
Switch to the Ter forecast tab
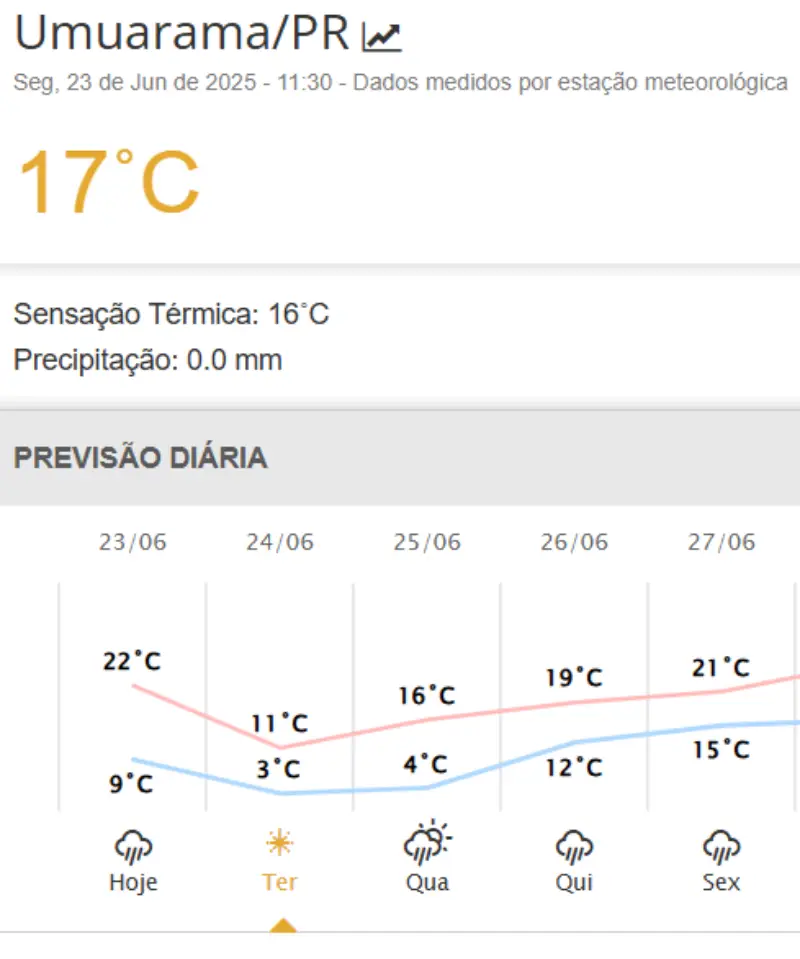pyautogui.click(x=280, y=882)
